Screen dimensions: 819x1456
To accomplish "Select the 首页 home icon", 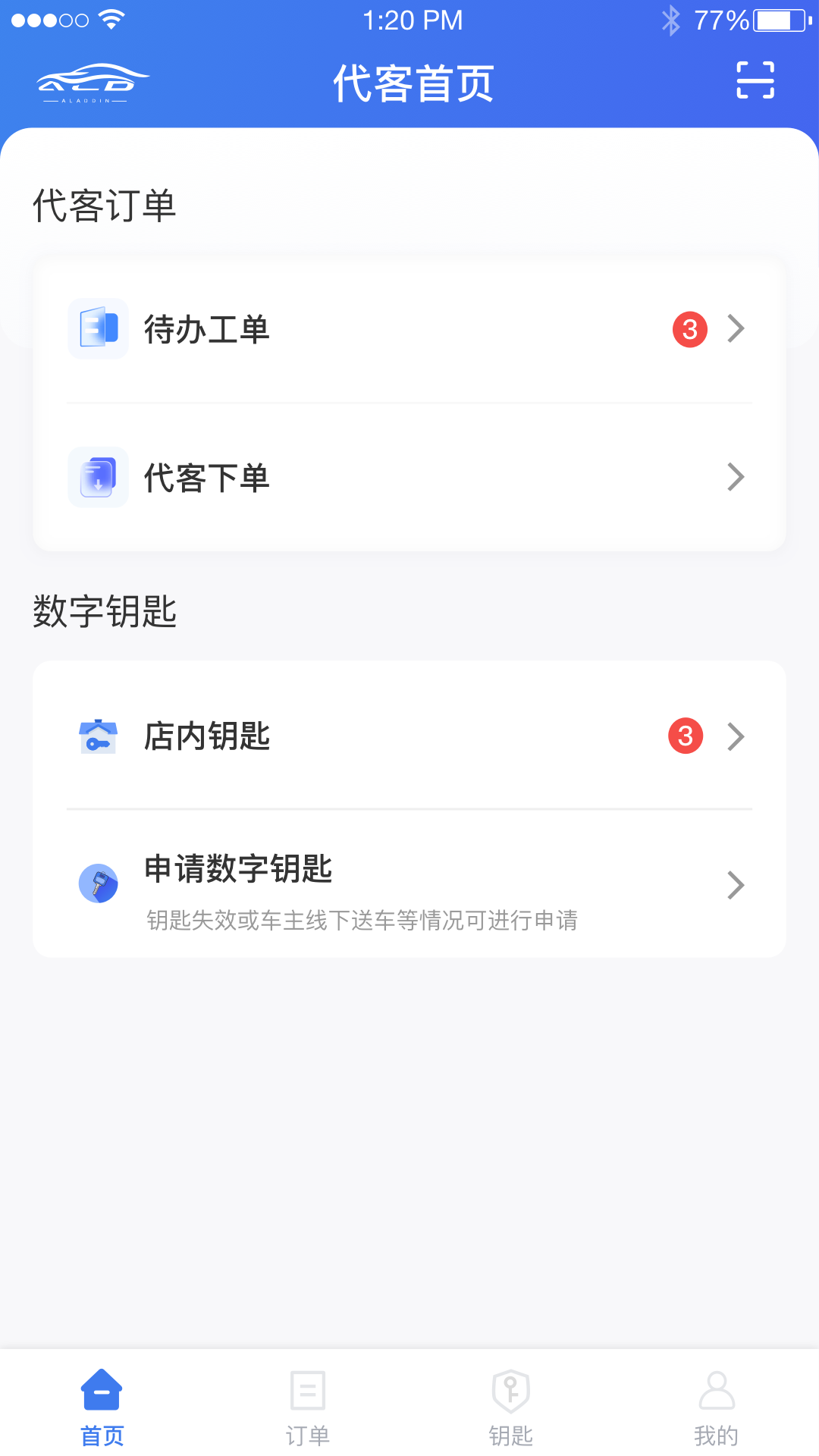I will click(x=101, y=1392).
